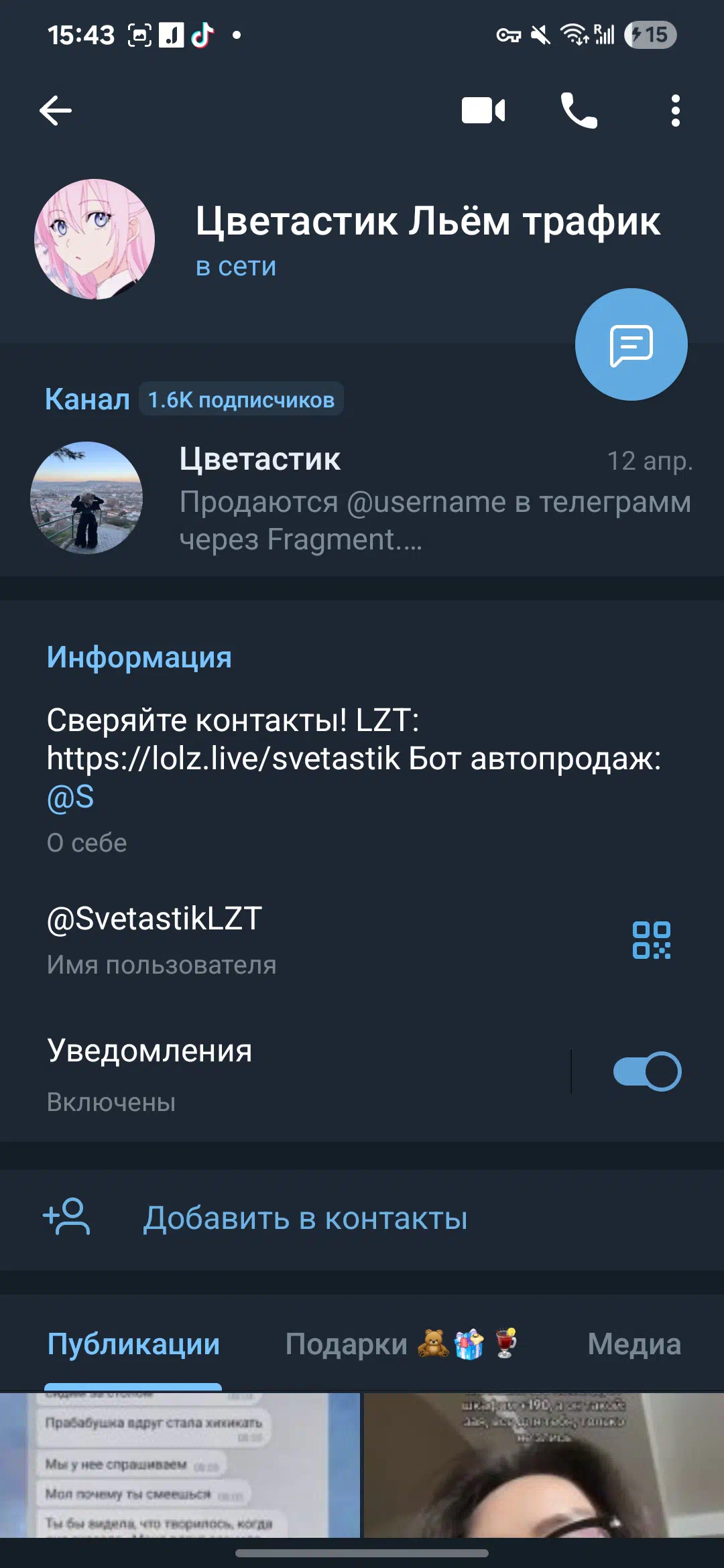
Task: Go back with the arrow icon
Action: point(56,111)
